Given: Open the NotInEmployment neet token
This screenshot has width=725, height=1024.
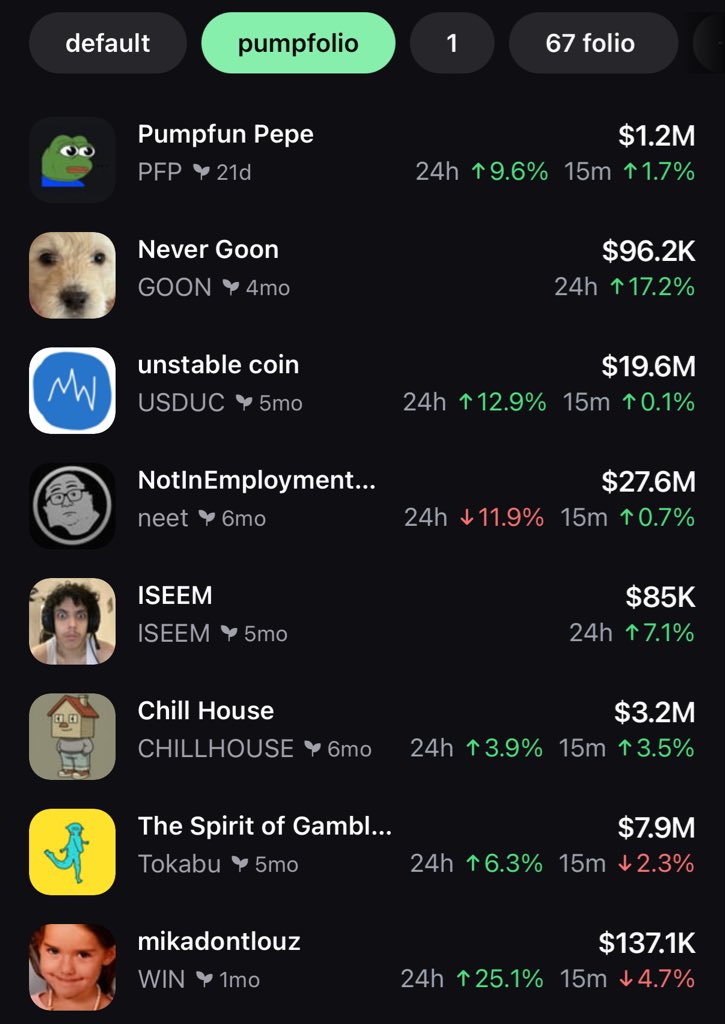Looking at the screenshot, I should coord(362,499).
